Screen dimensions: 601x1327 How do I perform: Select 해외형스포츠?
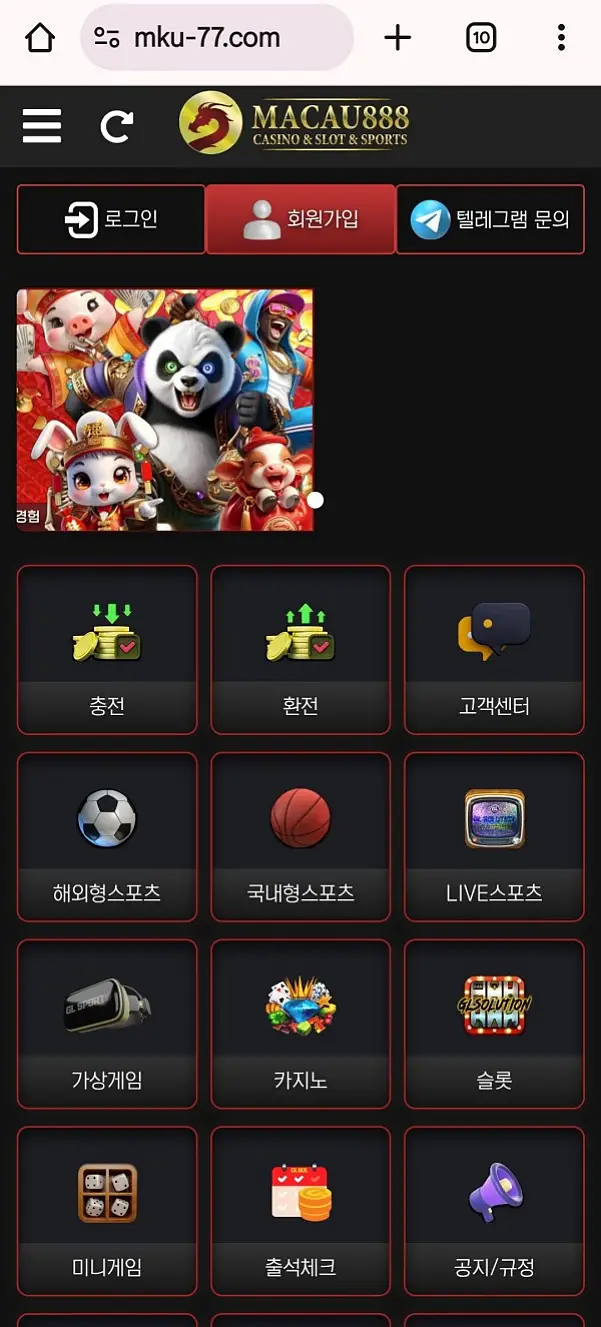point(107,837)
